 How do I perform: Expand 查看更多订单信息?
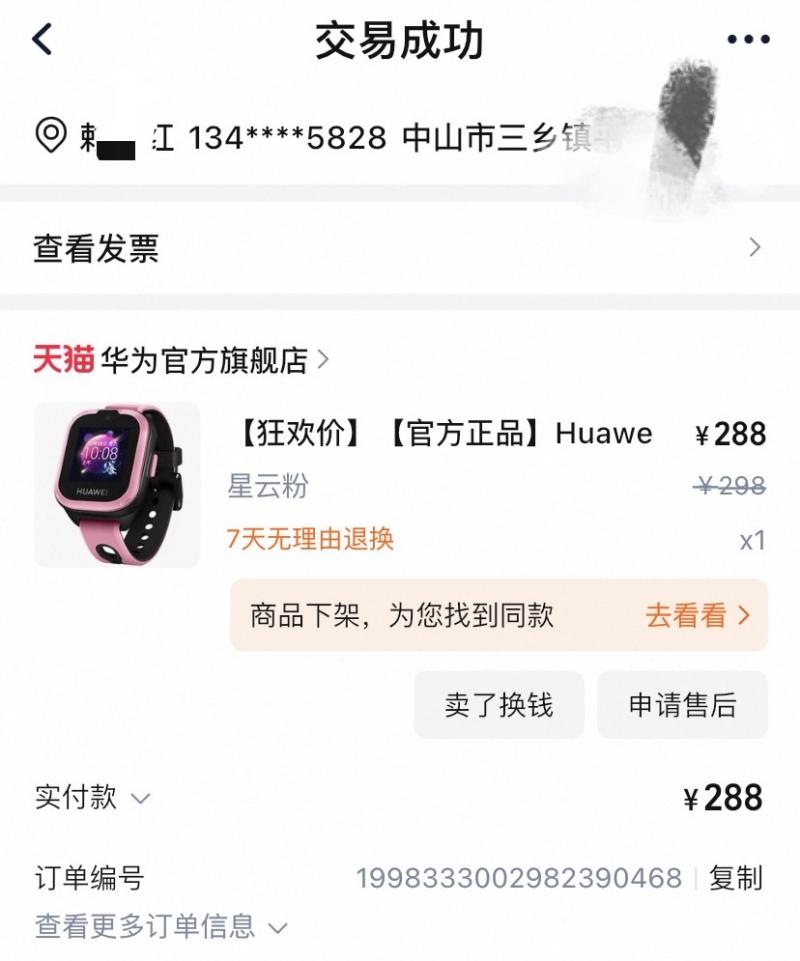click(160, 926)
